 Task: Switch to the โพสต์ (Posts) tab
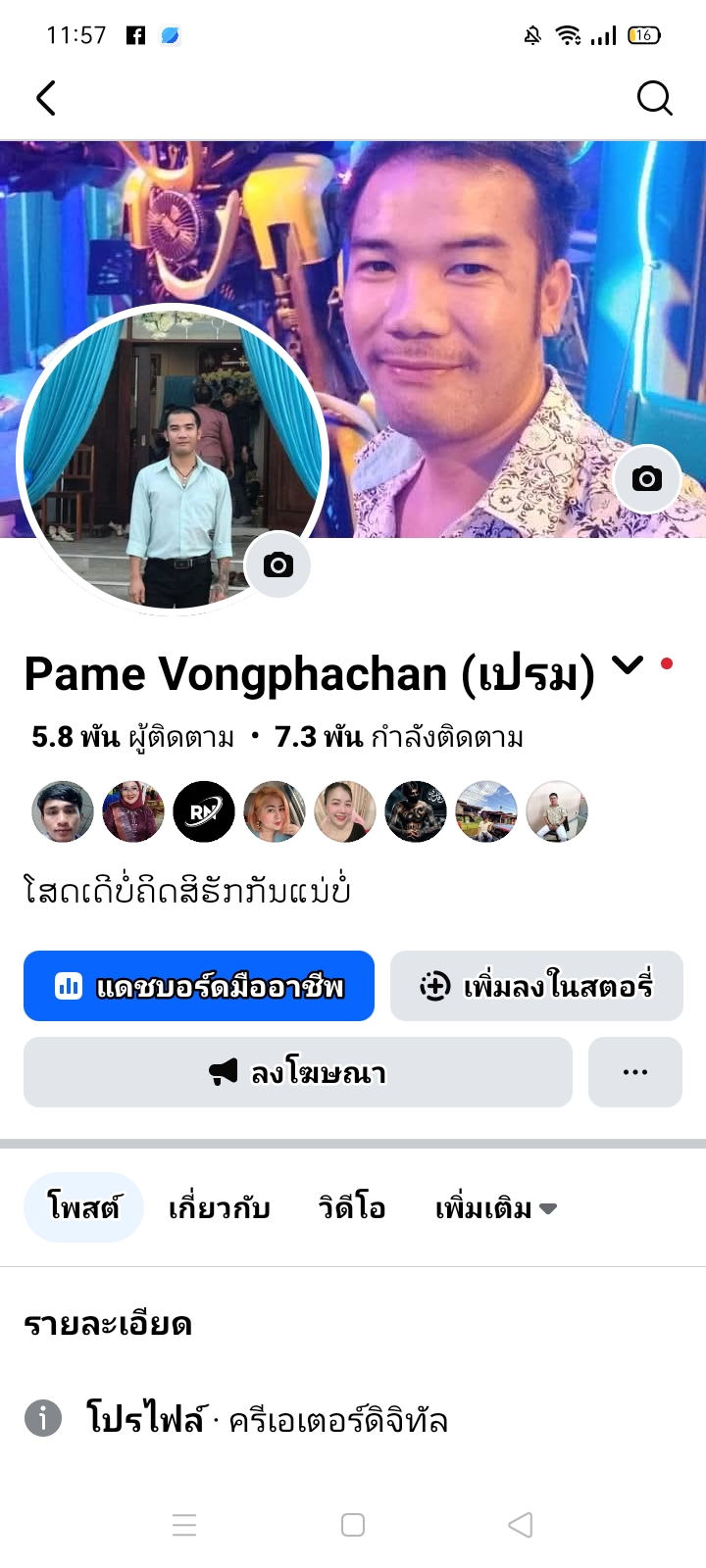tap(83, 1207)
